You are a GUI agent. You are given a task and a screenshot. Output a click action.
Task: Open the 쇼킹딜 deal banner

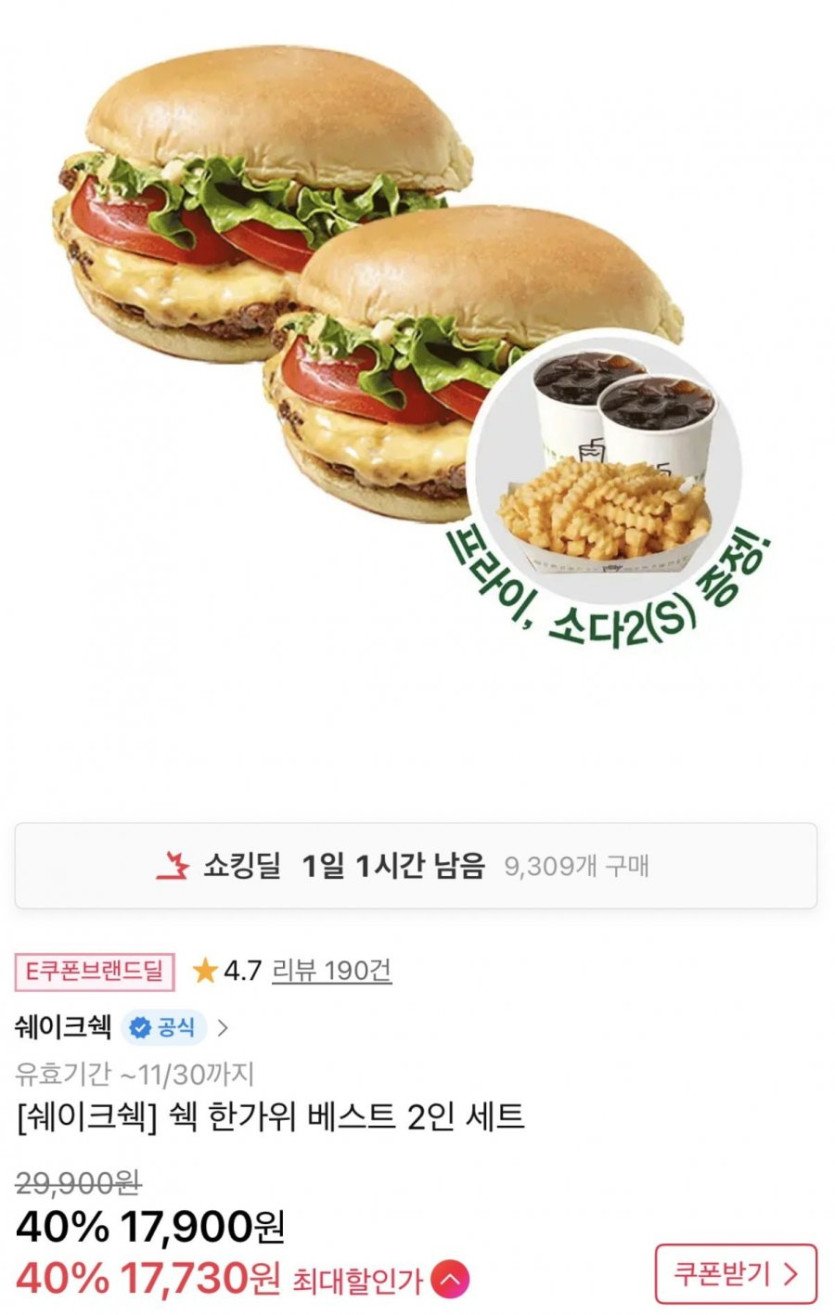coord(416,866)
